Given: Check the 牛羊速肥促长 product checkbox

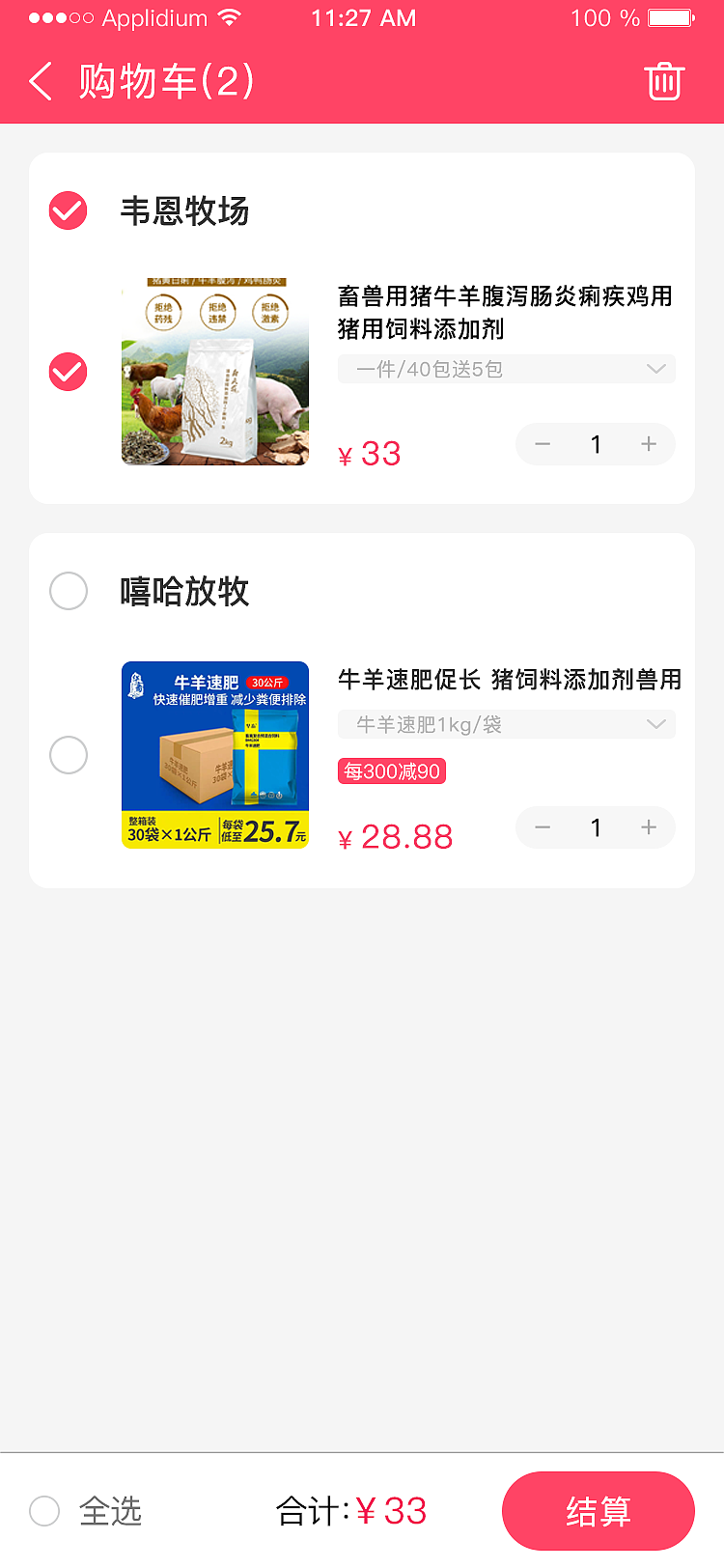Looking at the screenshot, I should tap(68, 756).
